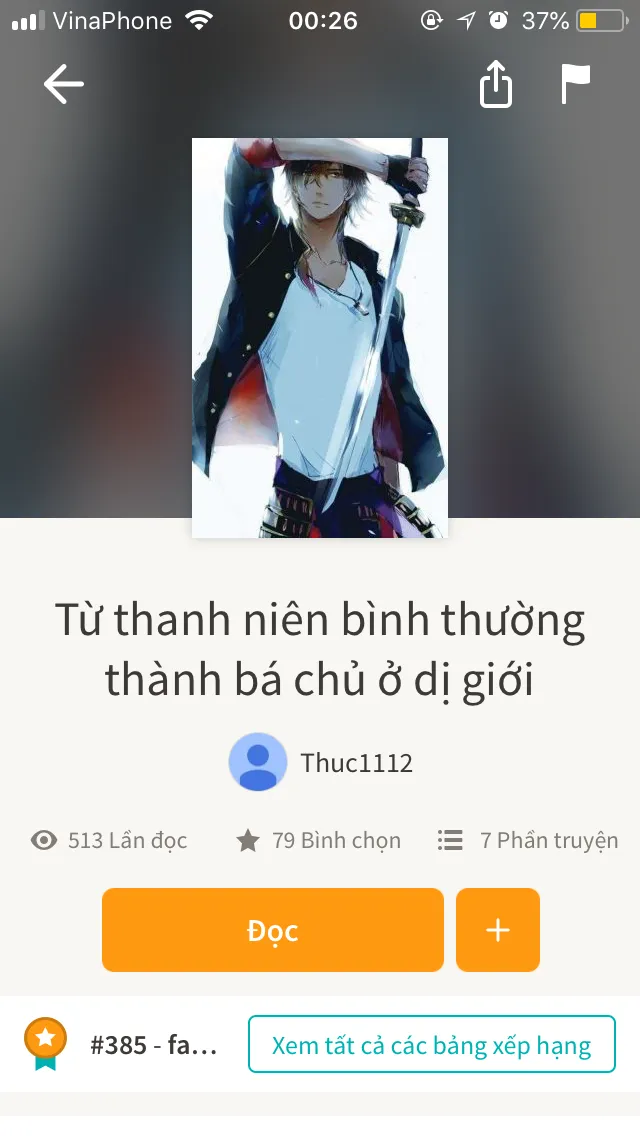The width and height of the screenshot is (640, 1136).
Task: Add the story to library with plus button
Action: [497, 930]
